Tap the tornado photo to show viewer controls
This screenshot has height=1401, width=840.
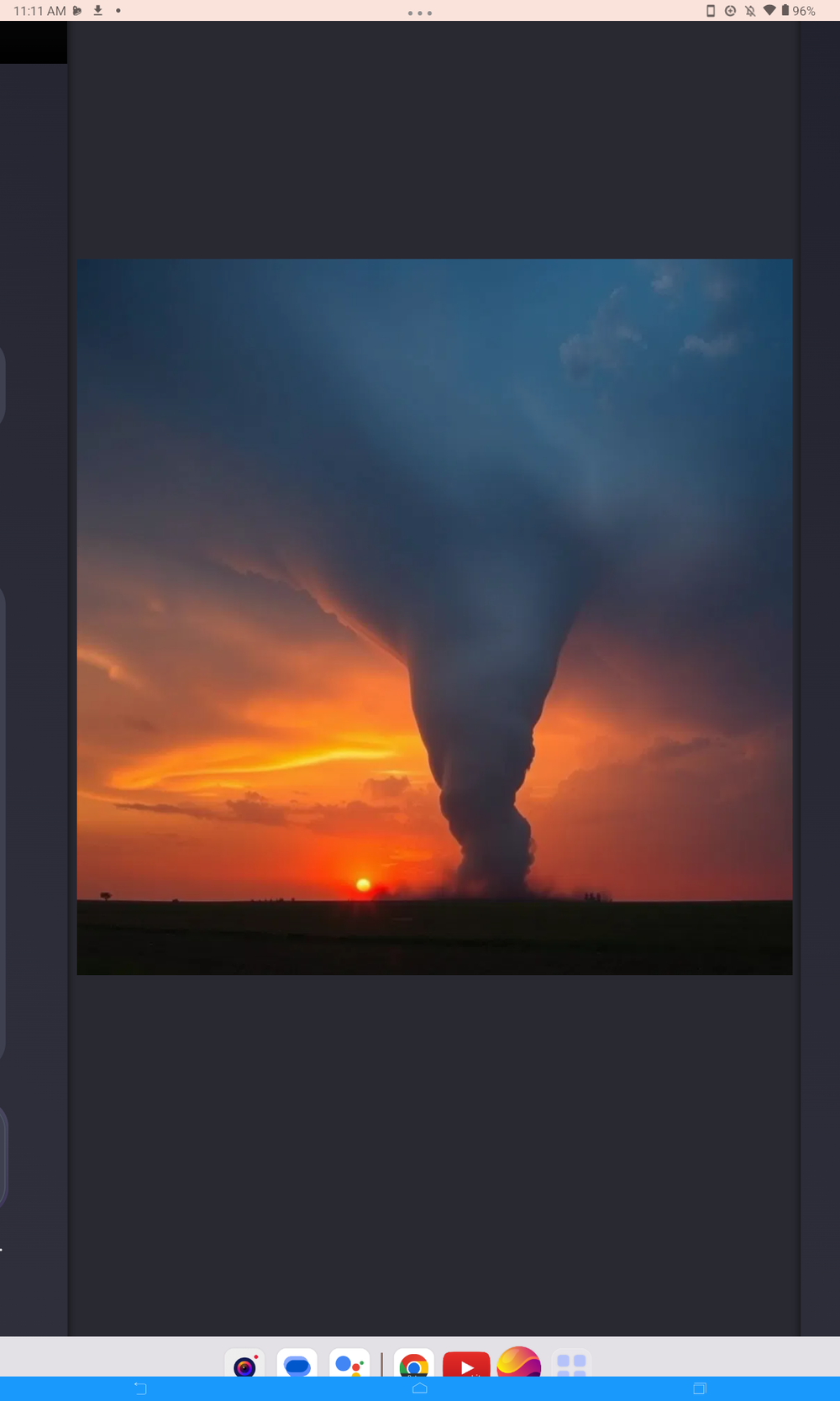(434, 616)
